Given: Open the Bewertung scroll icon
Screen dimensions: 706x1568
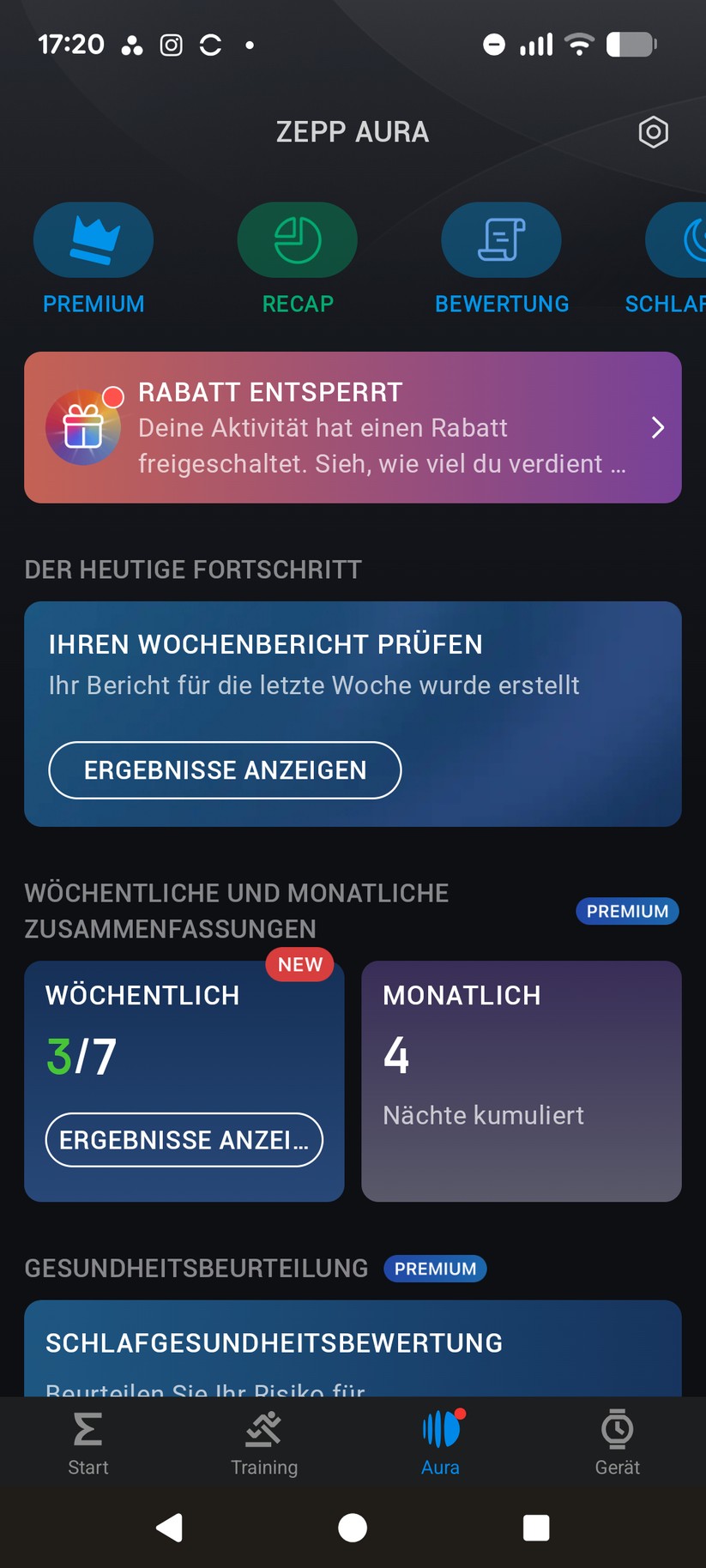Looking at the screenshot, I should 501,240.
